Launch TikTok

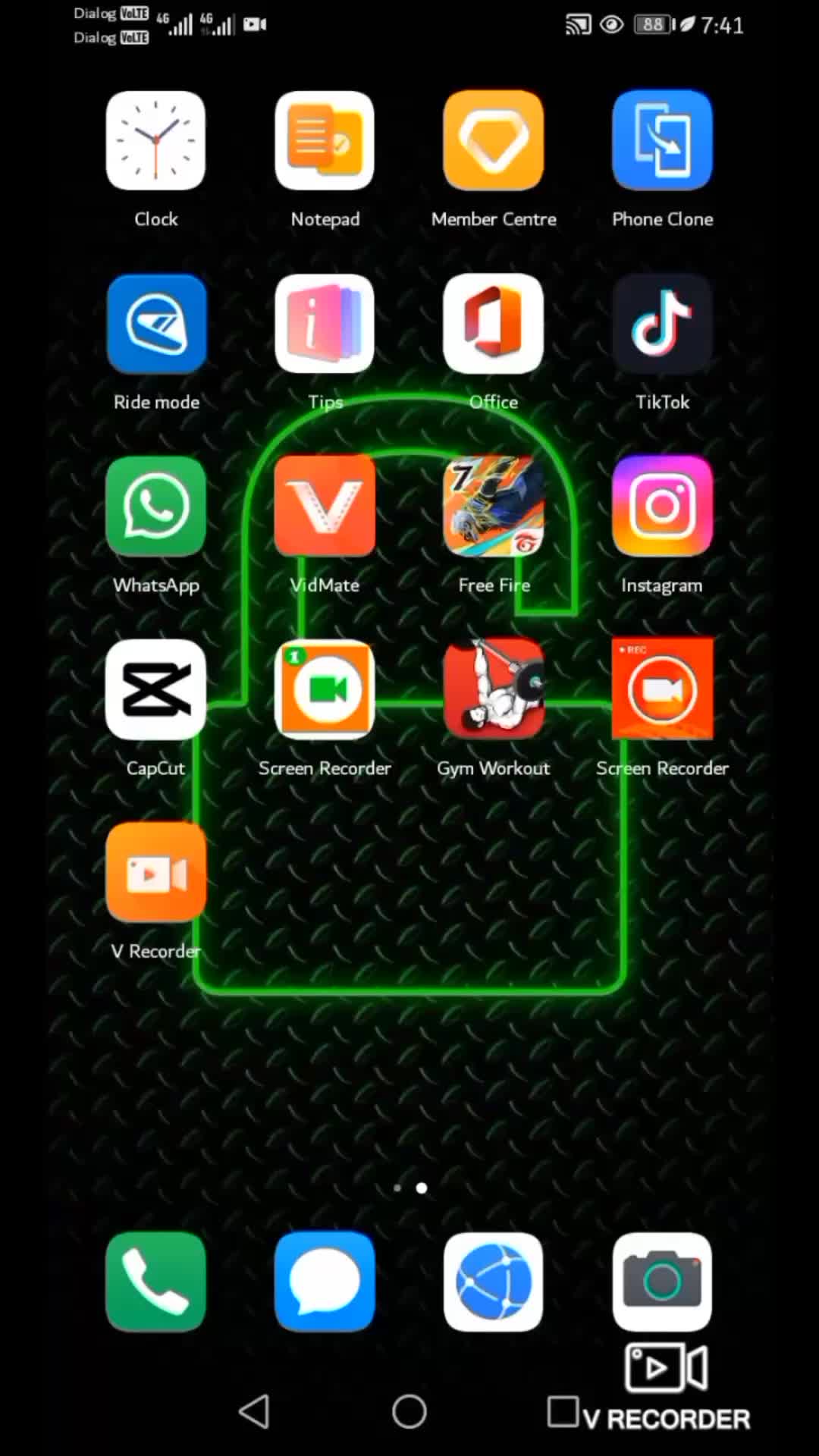point(662,324)
